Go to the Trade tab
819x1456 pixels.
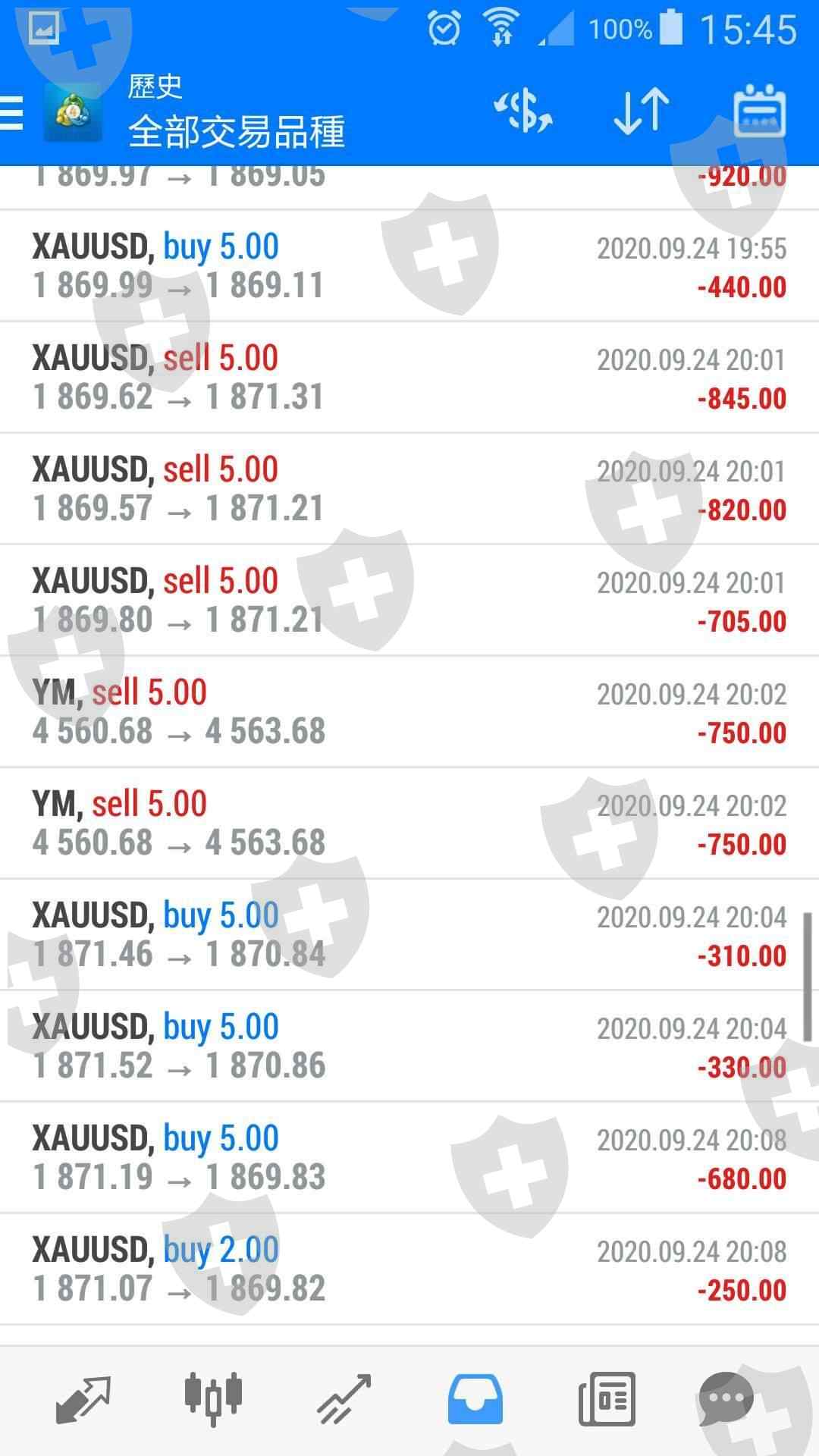coord(344,1399)
